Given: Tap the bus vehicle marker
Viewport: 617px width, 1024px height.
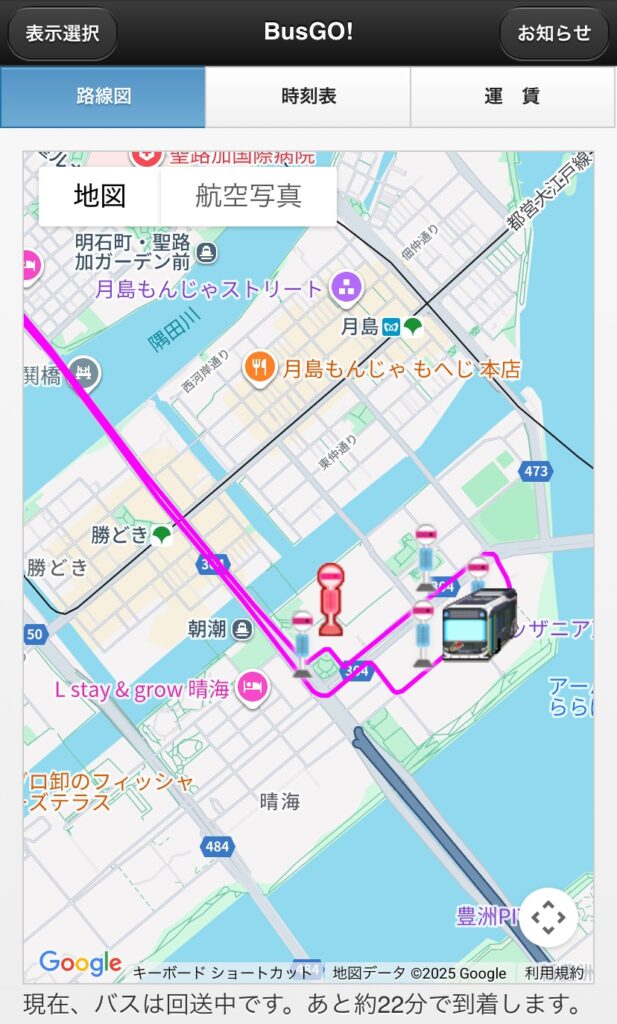Looking at the screenshot, I should (x=480, y=625).
